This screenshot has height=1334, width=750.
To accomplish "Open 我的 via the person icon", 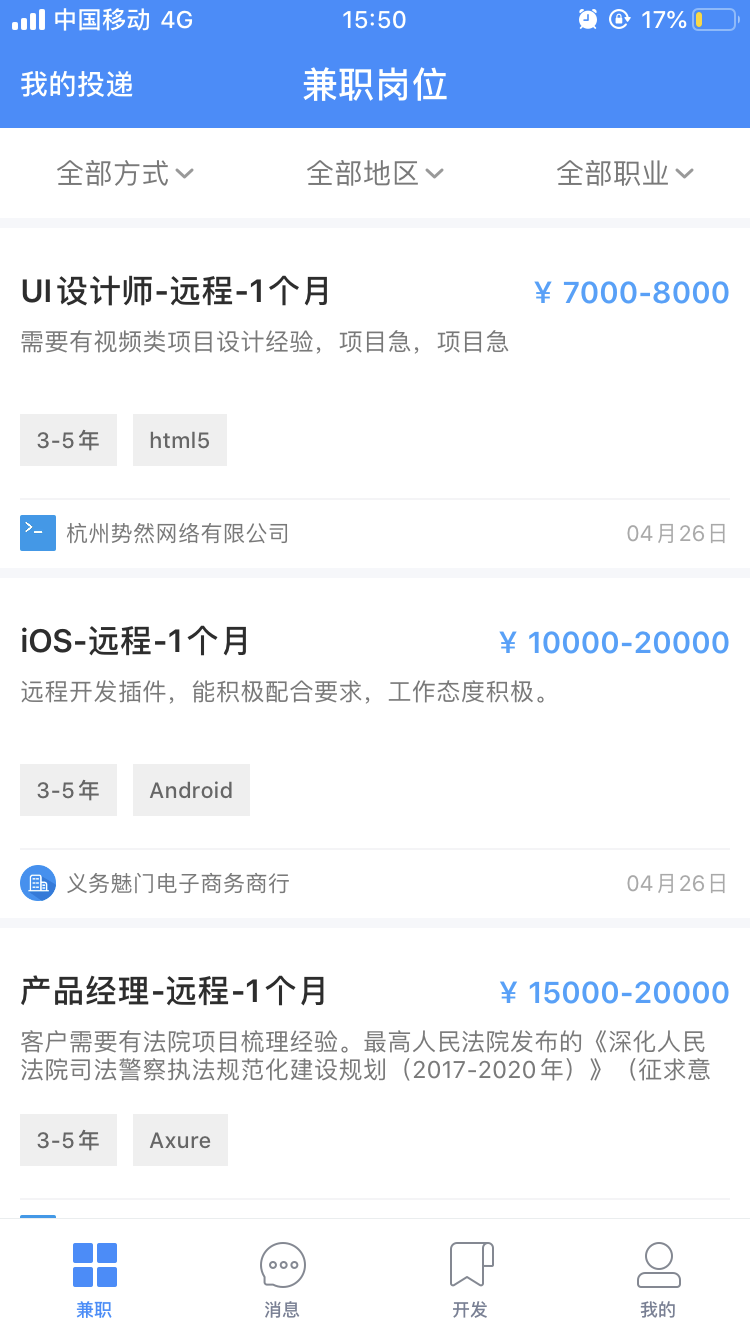I will [658, 1265].
